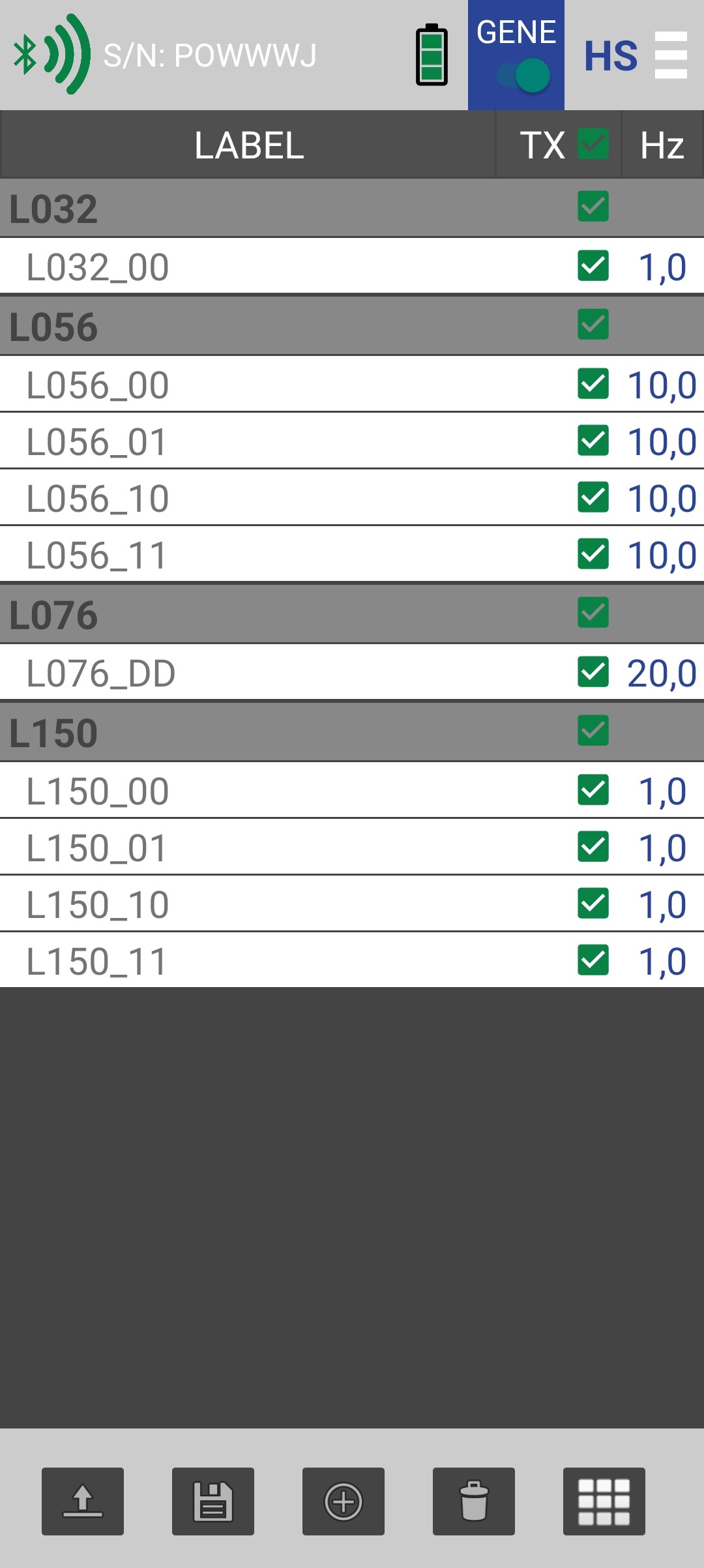The width and height of the screenshot is (704, 1568).
Task: Uncheck the L150_00 checkbox
Action: point(593,790)
